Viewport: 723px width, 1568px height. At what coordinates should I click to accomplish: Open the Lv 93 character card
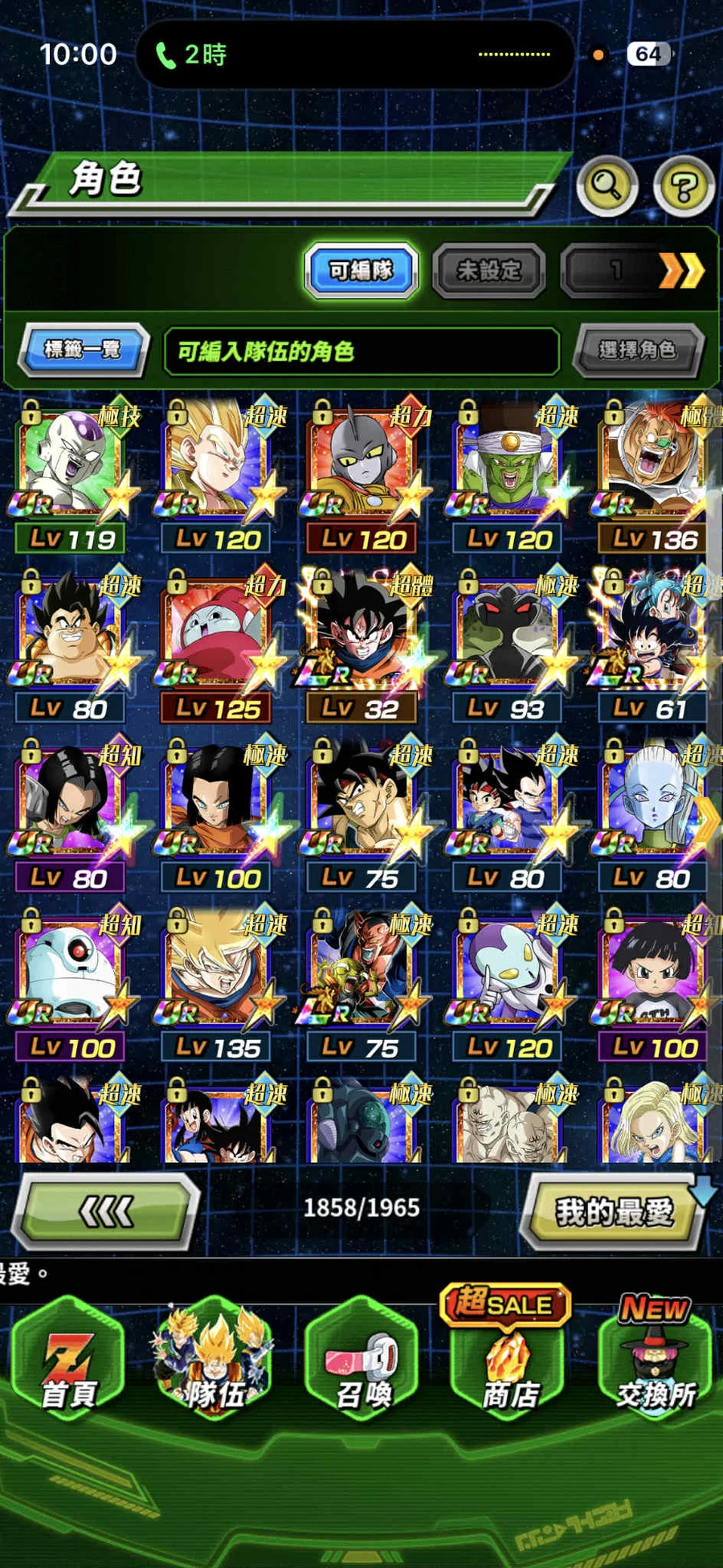click(508, 644)
